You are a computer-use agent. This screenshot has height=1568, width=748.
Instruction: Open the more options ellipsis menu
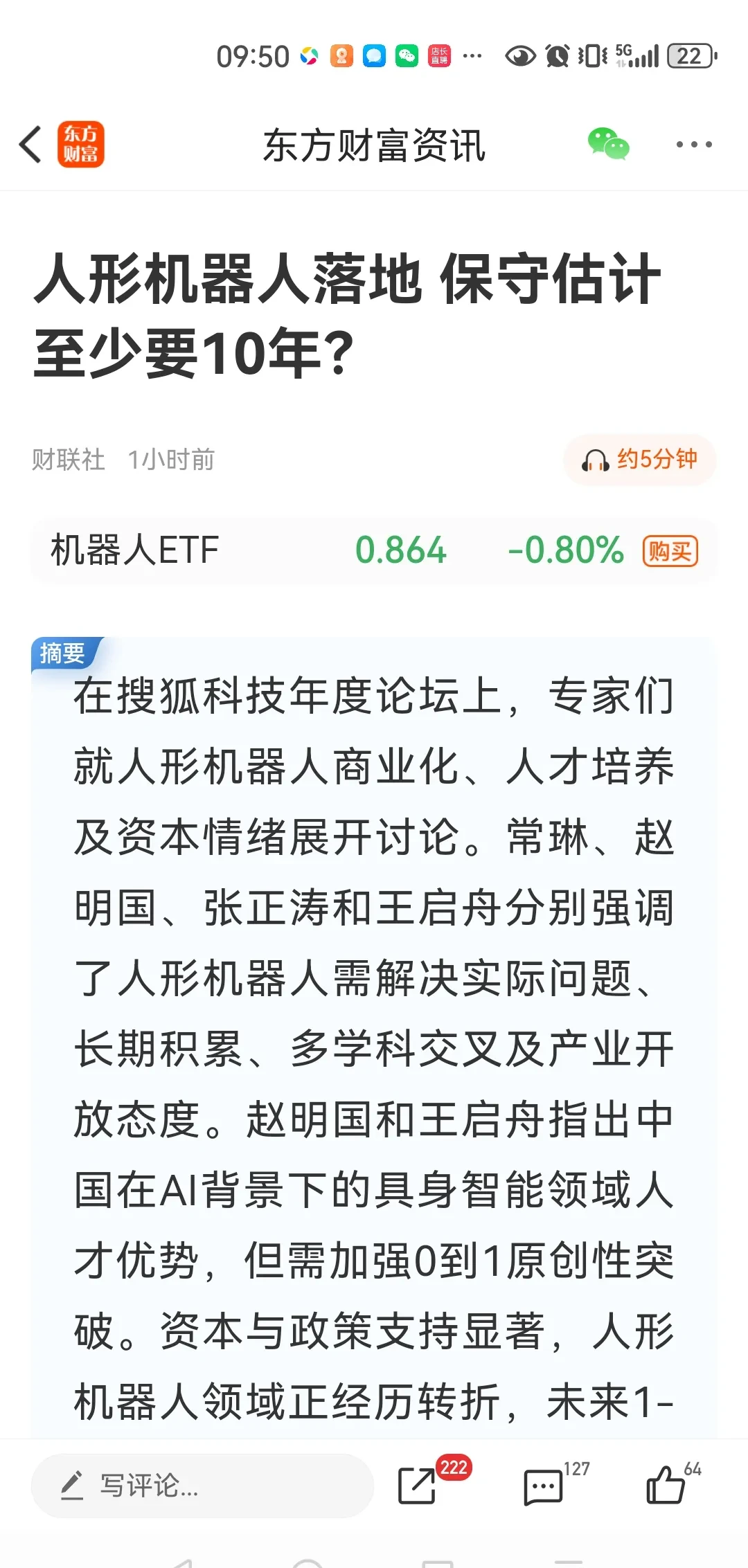pos(693,144)
